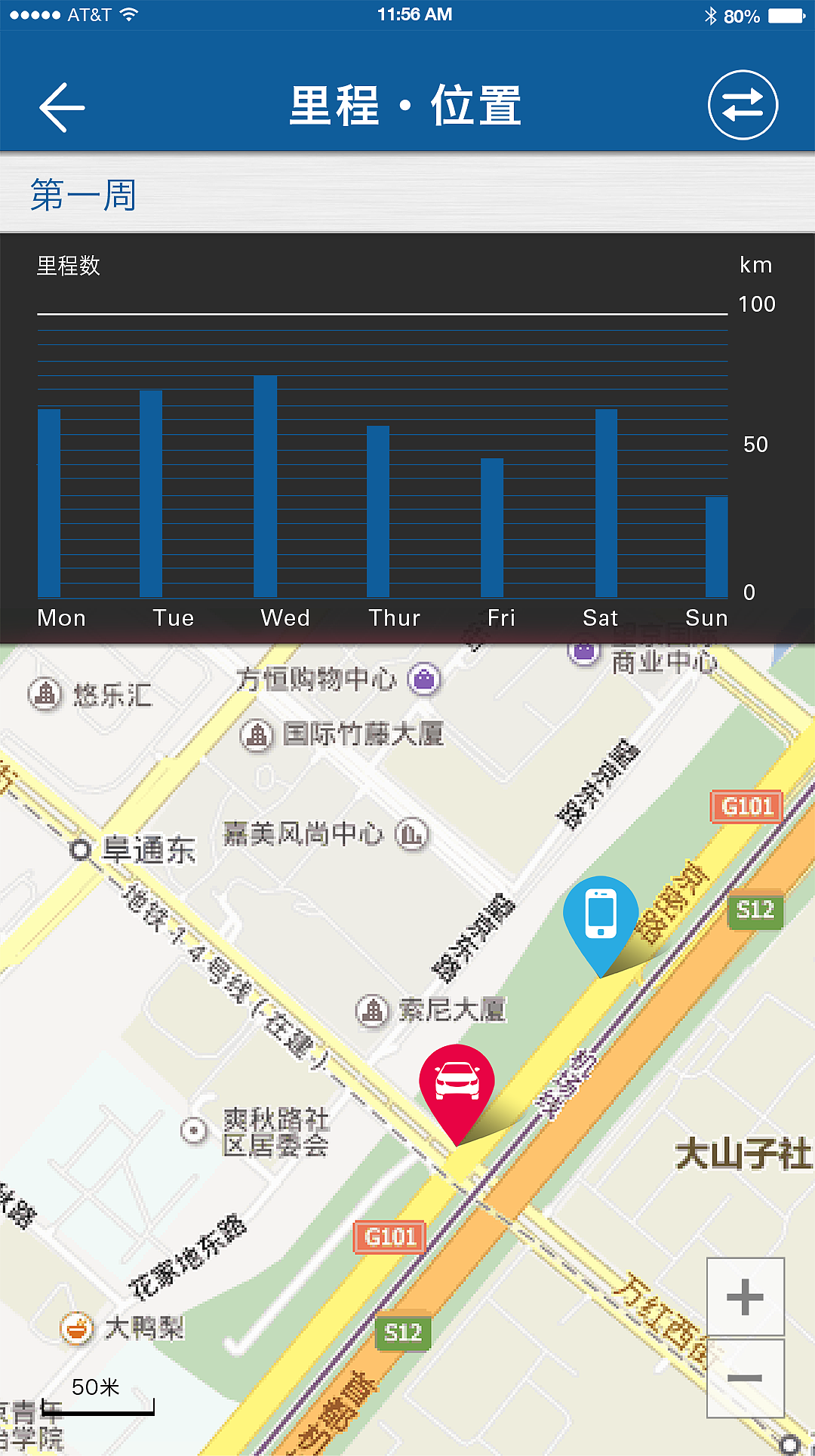
Task: Tap the 里程·位置 title text
Action: pyautogui.click(x=406, y=106)
